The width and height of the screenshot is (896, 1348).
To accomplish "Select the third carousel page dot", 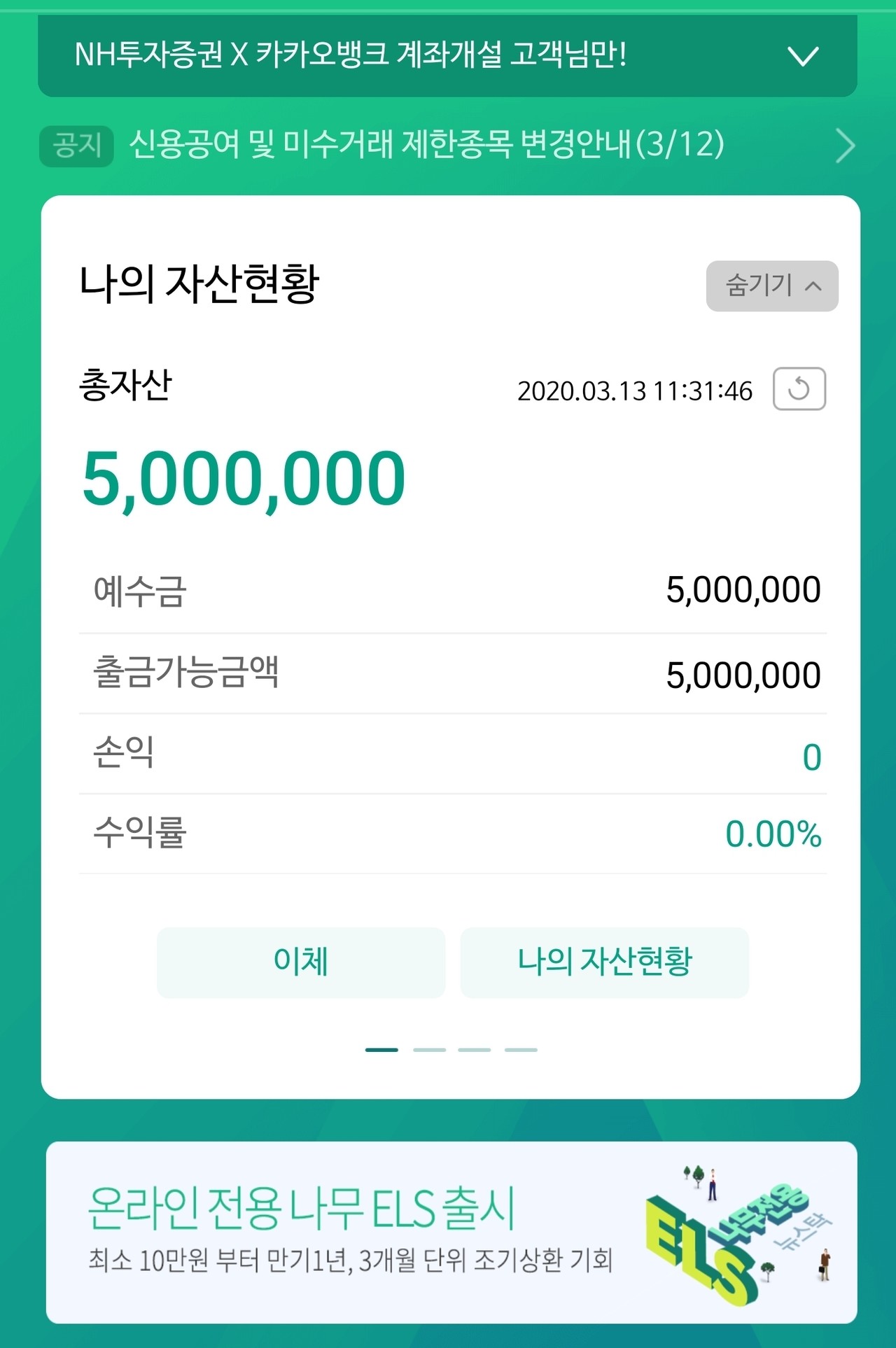I will tap(476, 1049).
